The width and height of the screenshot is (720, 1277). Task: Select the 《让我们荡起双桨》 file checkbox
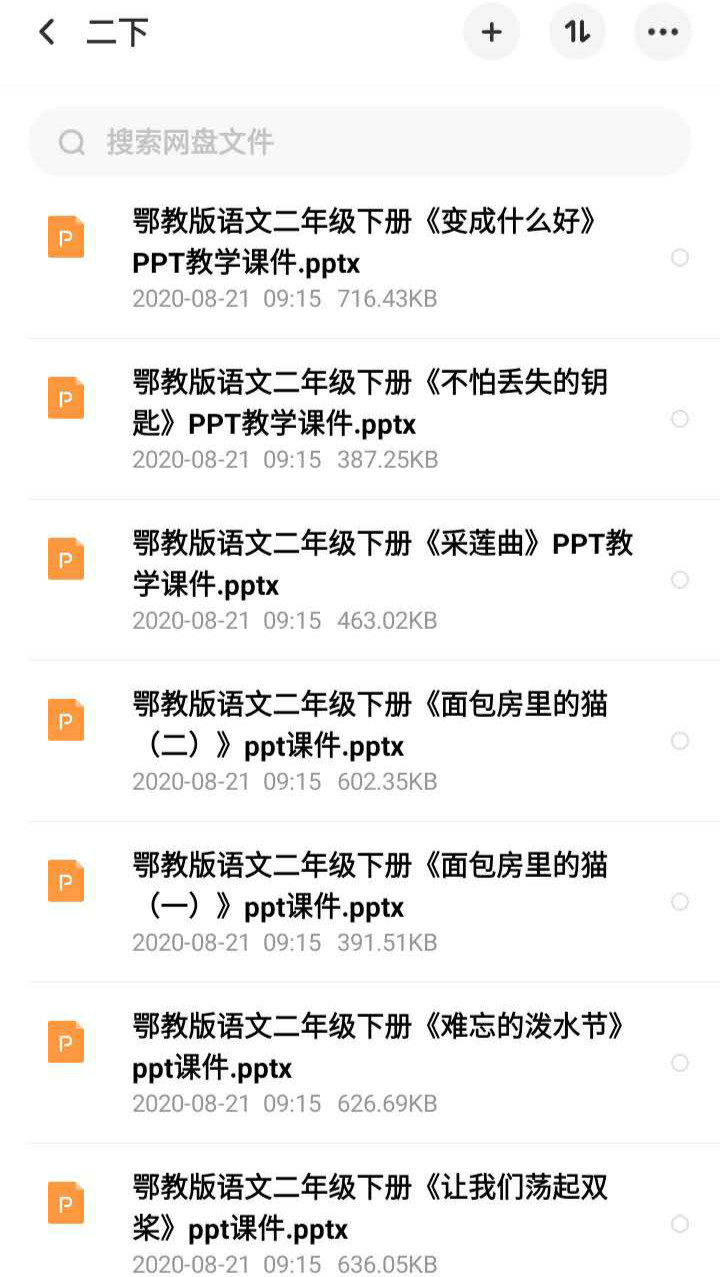[x=680, y=1224]
